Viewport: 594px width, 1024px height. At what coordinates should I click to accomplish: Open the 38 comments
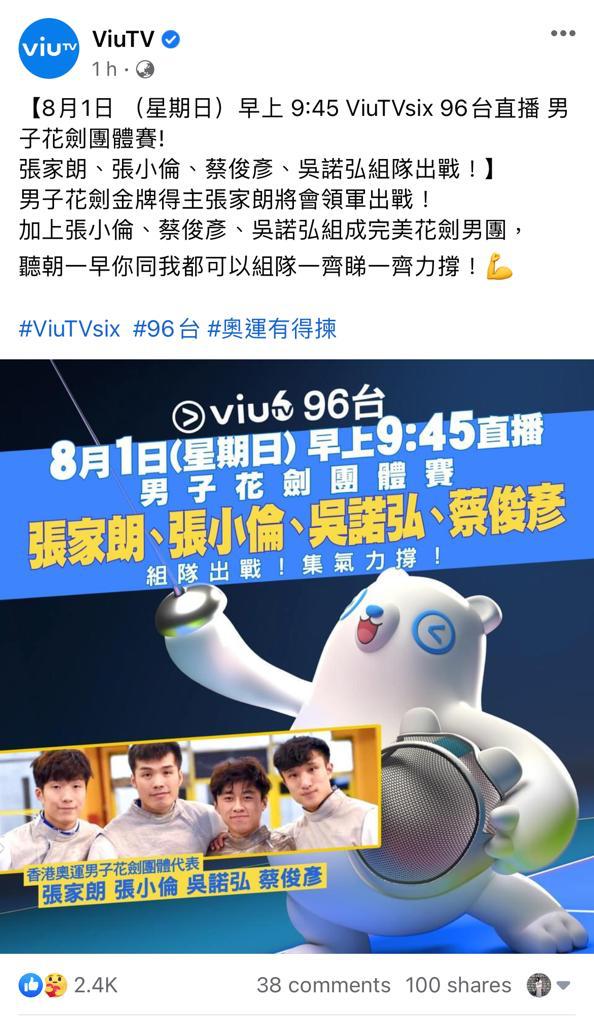pyautogui.click(x=323, y=985)
